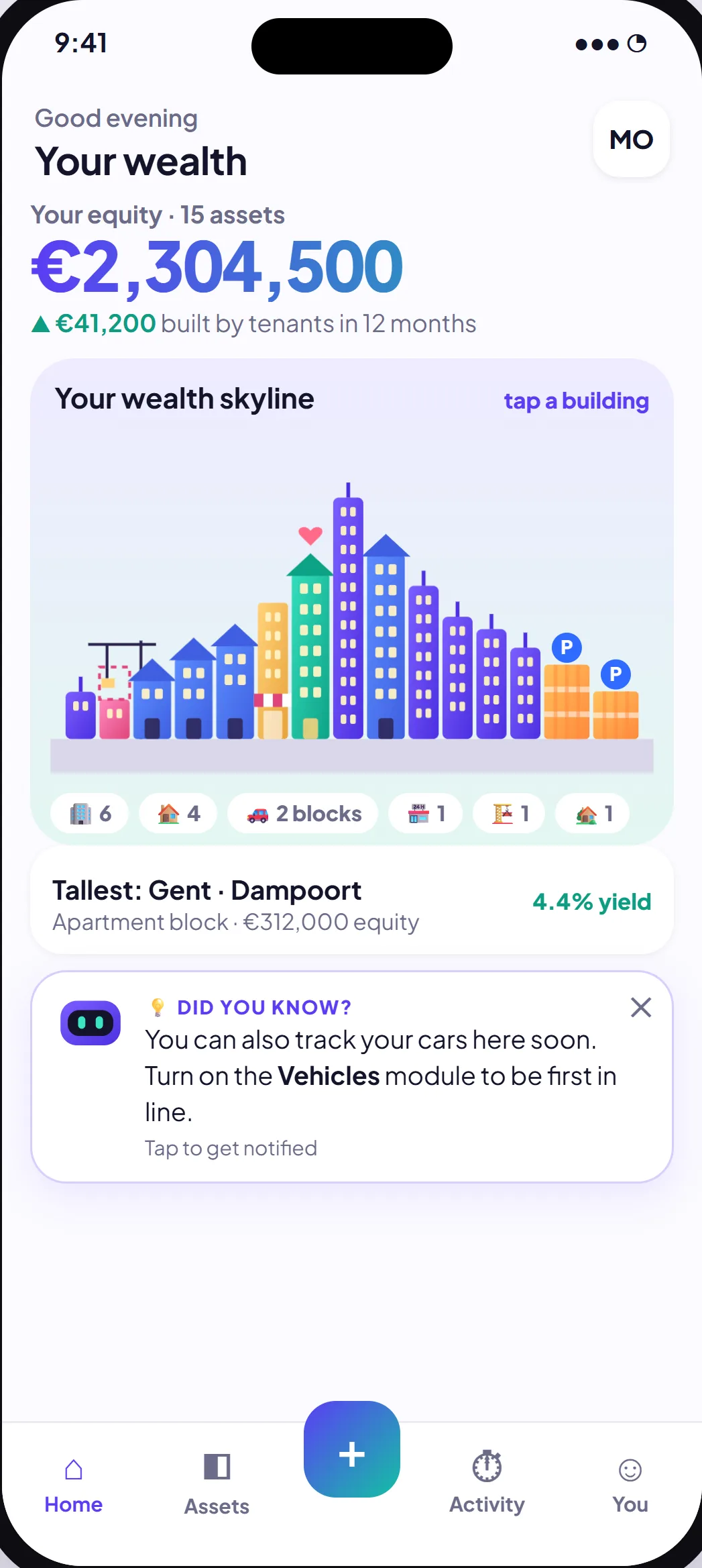Select the houses chip showing 4
The width and height of the screenshot is (702, 1568).
(178, 814)
